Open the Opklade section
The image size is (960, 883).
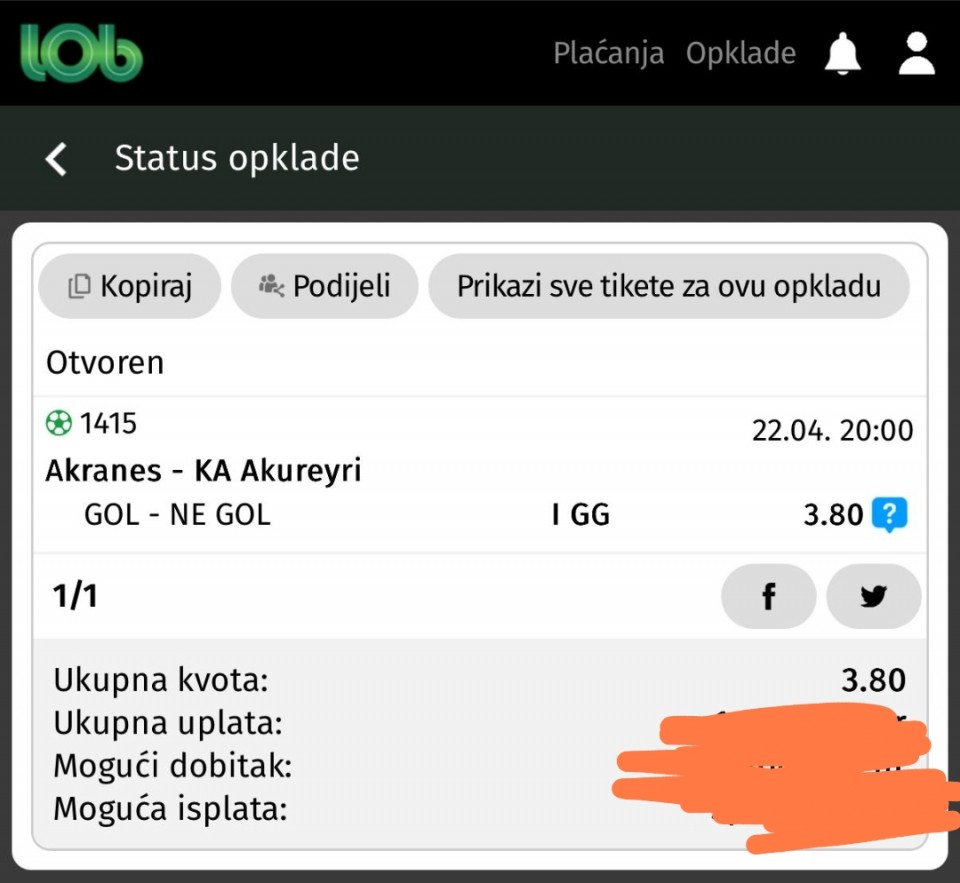740,53
